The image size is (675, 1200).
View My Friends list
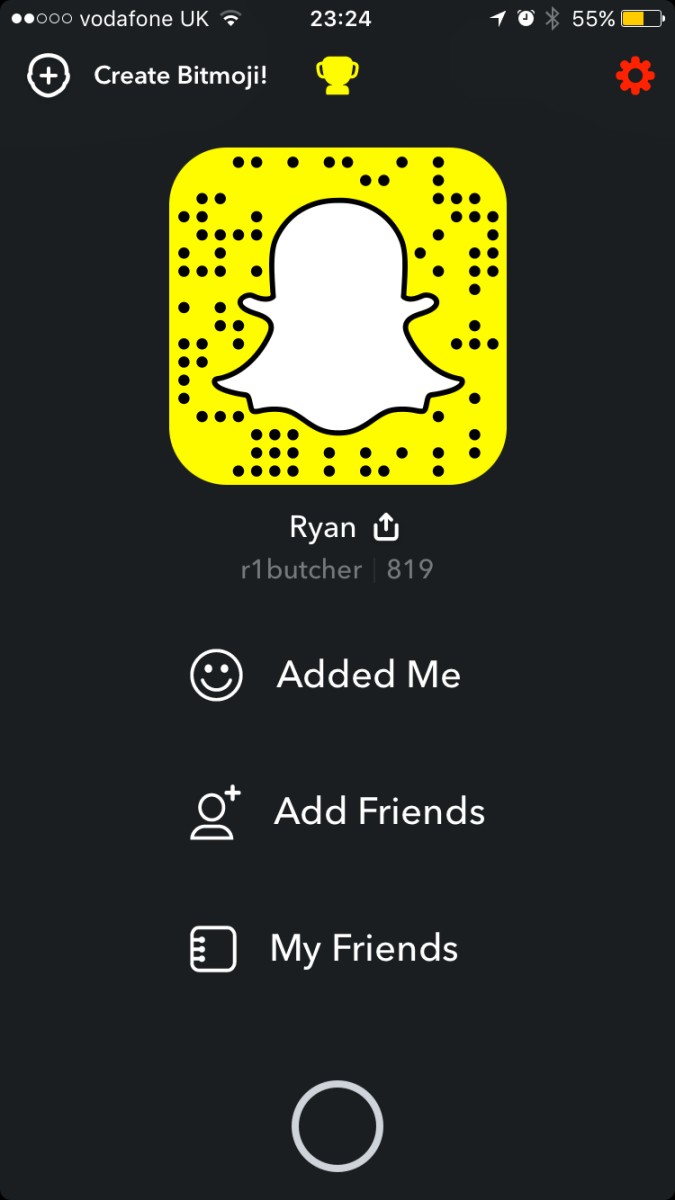(326, 948)
